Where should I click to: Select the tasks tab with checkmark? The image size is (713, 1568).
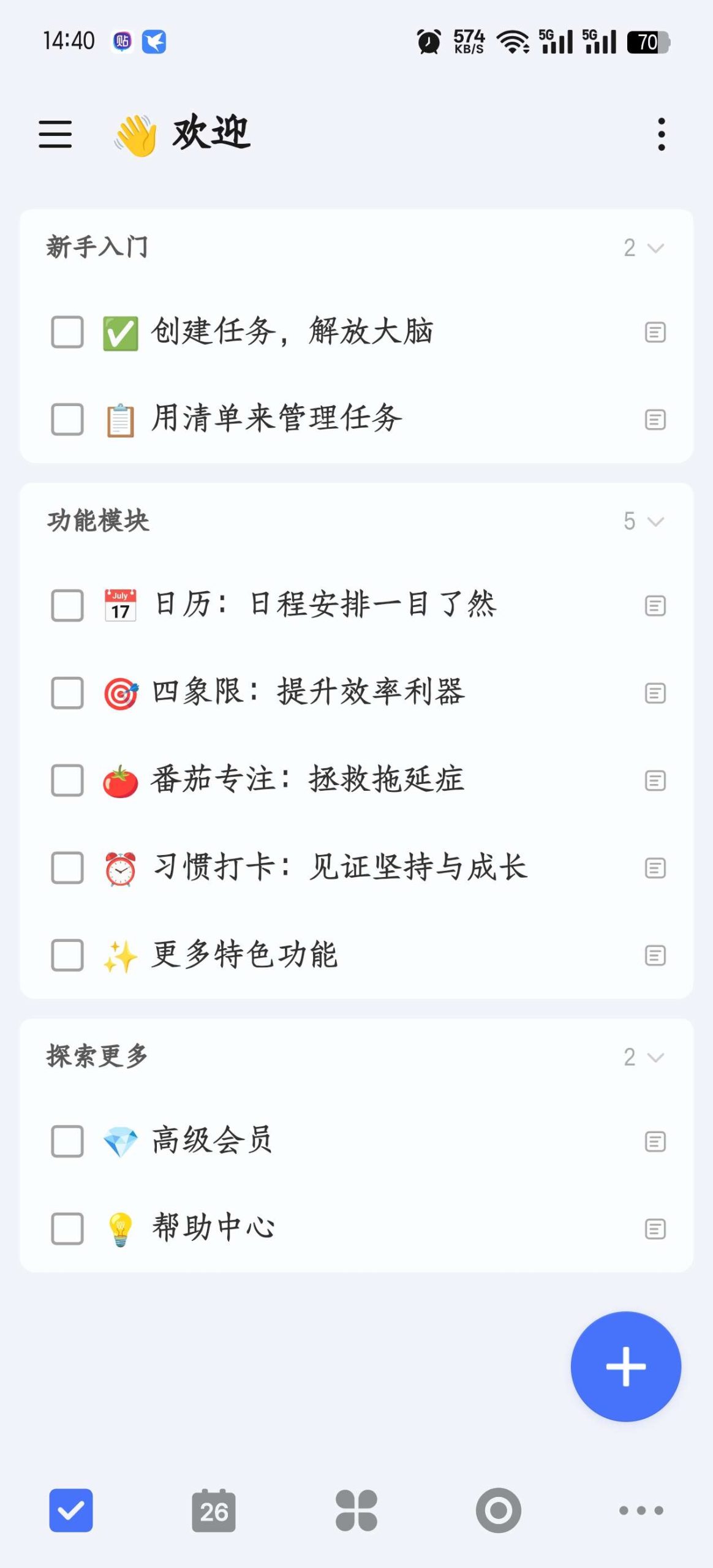71,1510
